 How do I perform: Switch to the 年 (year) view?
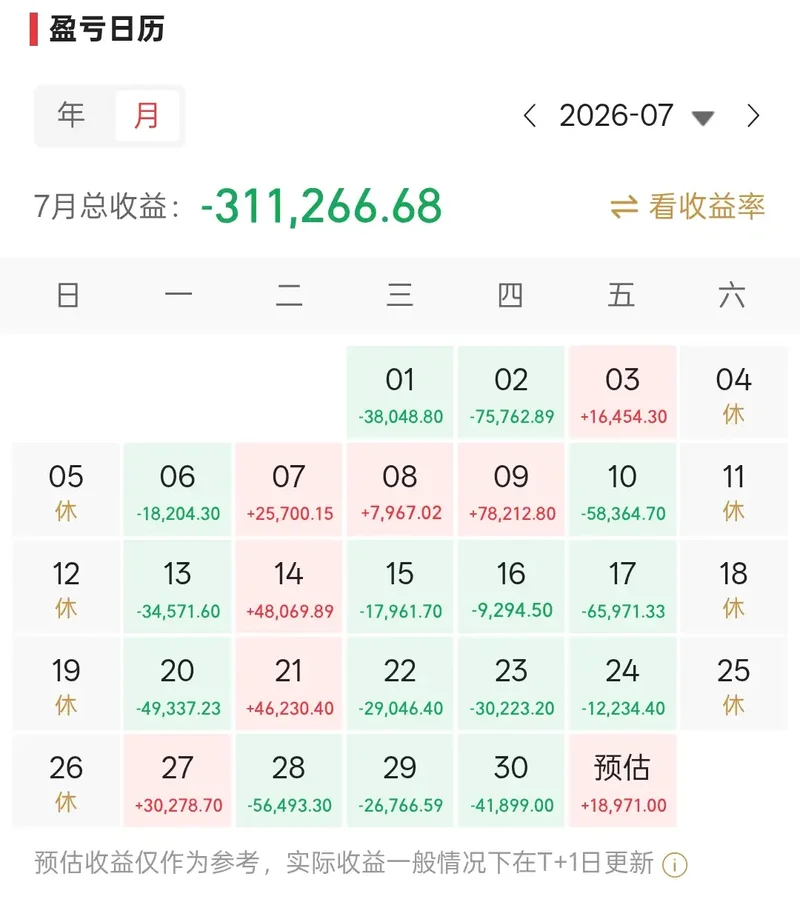click(x=71, y=115)
